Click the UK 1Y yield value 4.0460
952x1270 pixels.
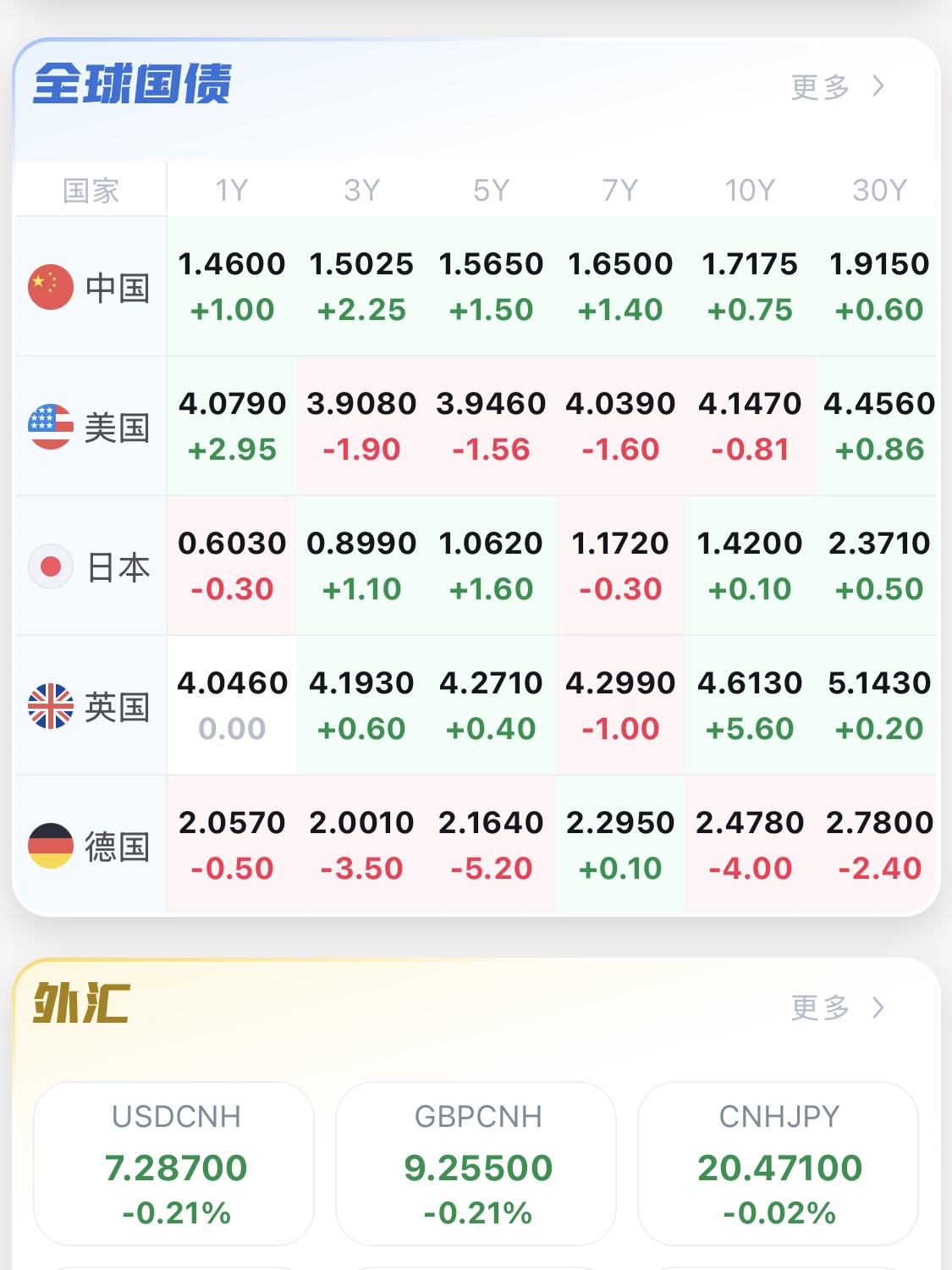coord(232,683)
